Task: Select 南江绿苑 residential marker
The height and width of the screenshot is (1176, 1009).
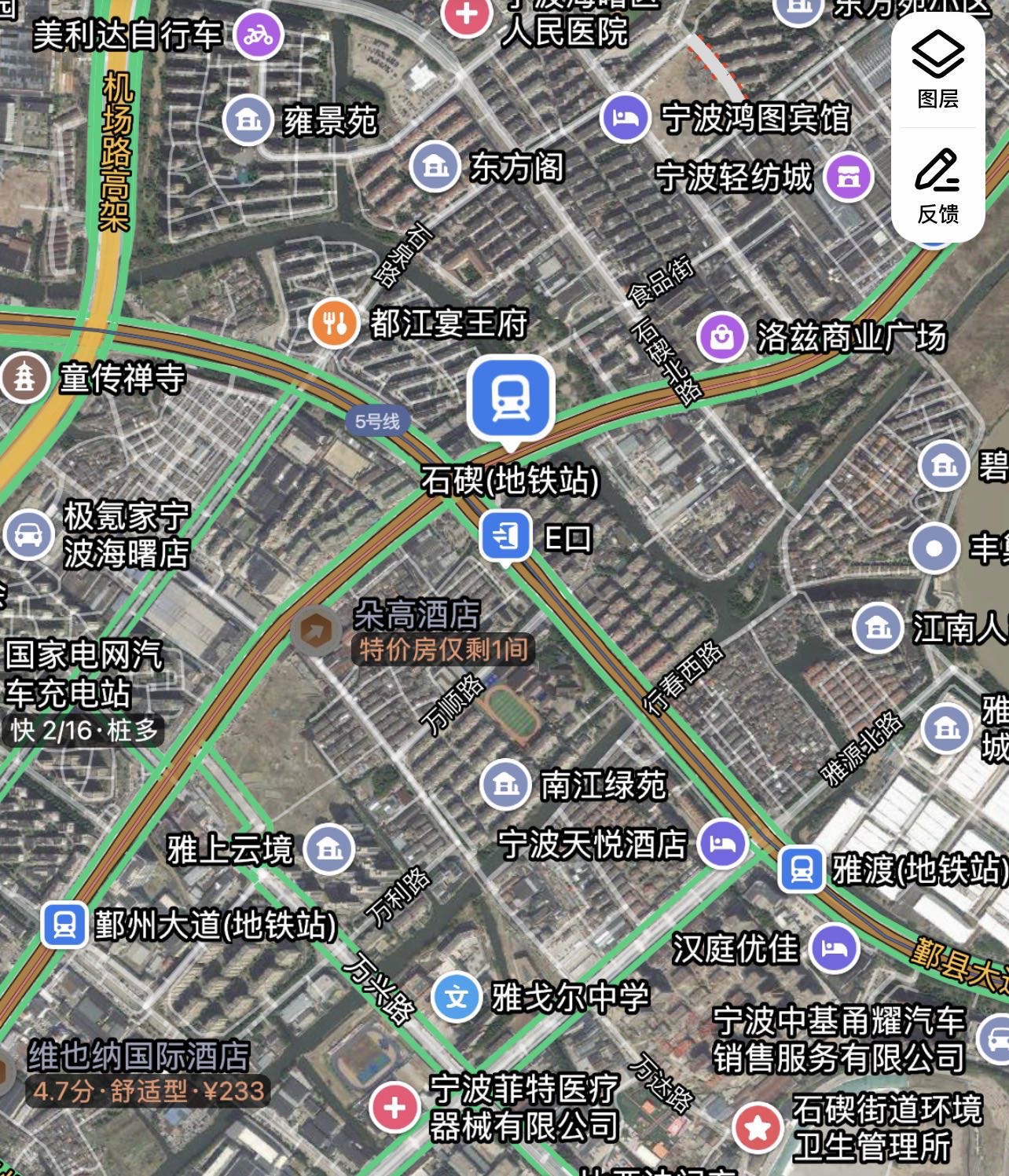Action: click(505, 785)
